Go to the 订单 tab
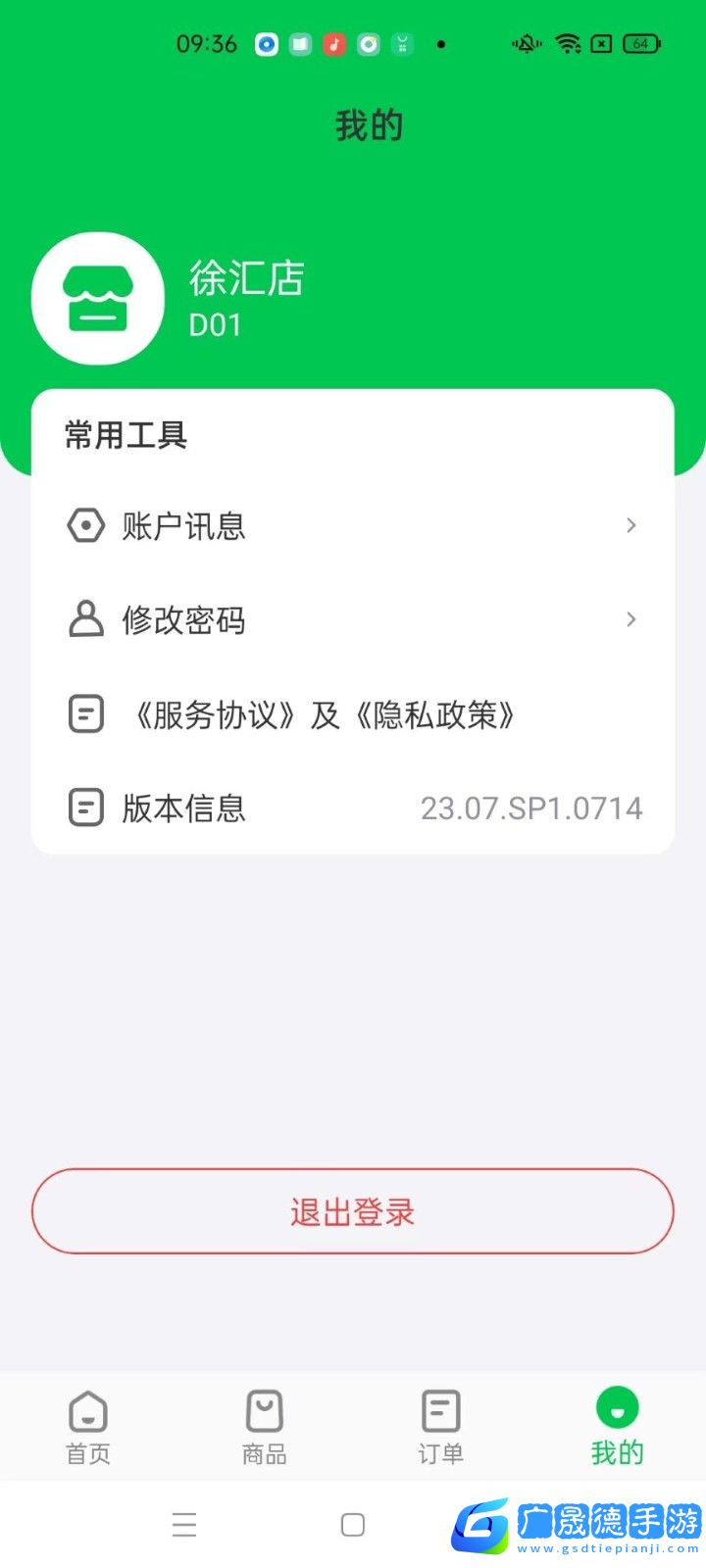The width and height of the screenshot is (706, 1568). (441, 1427)
